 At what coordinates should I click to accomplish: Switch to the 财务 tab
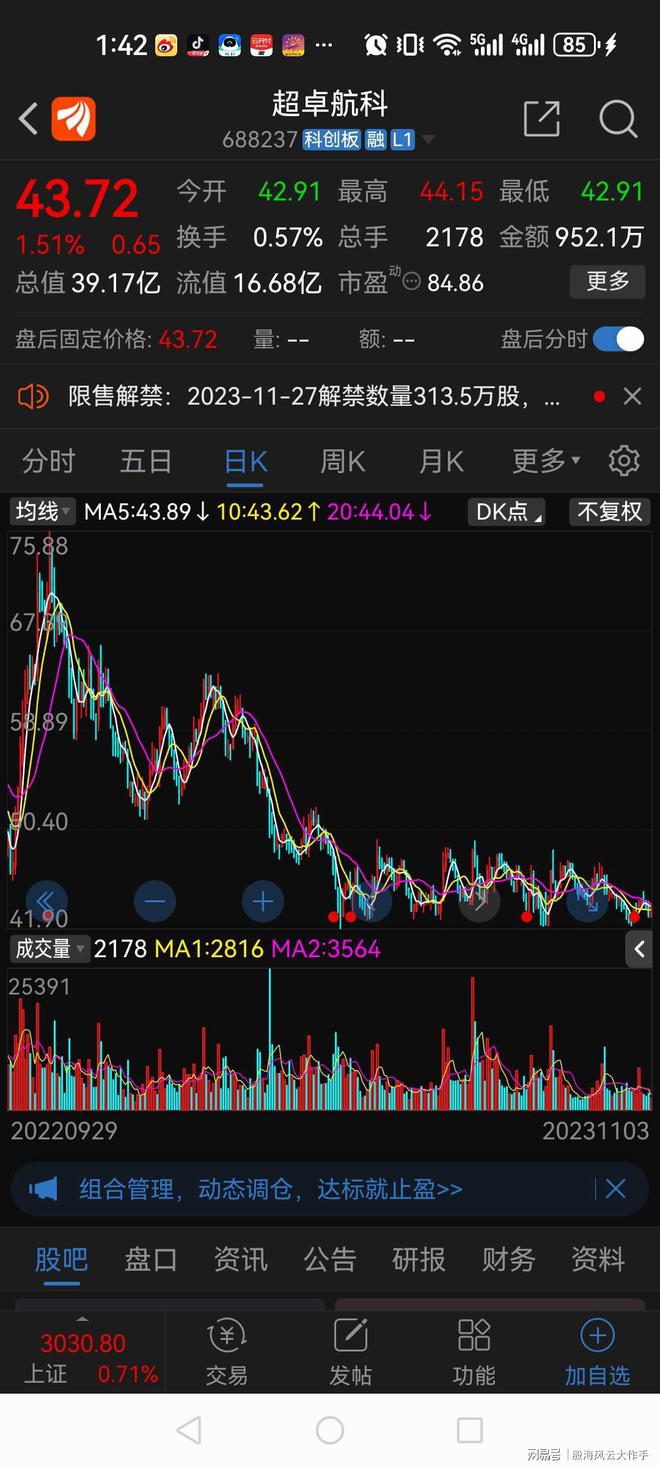coord(508,1259)
